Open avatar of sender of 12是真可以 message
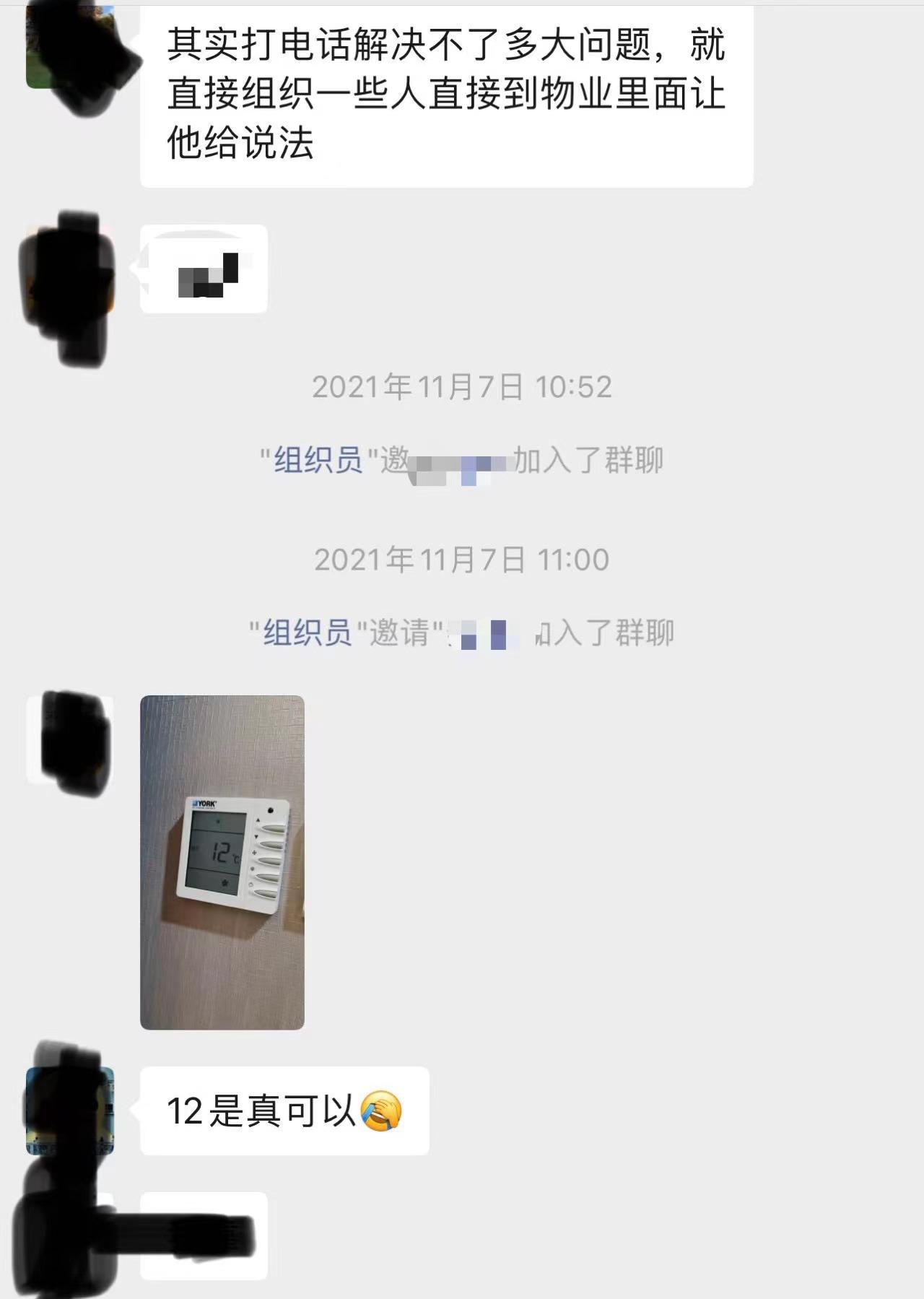The width and height of the screenshot is (924, 1299). 69,1111
